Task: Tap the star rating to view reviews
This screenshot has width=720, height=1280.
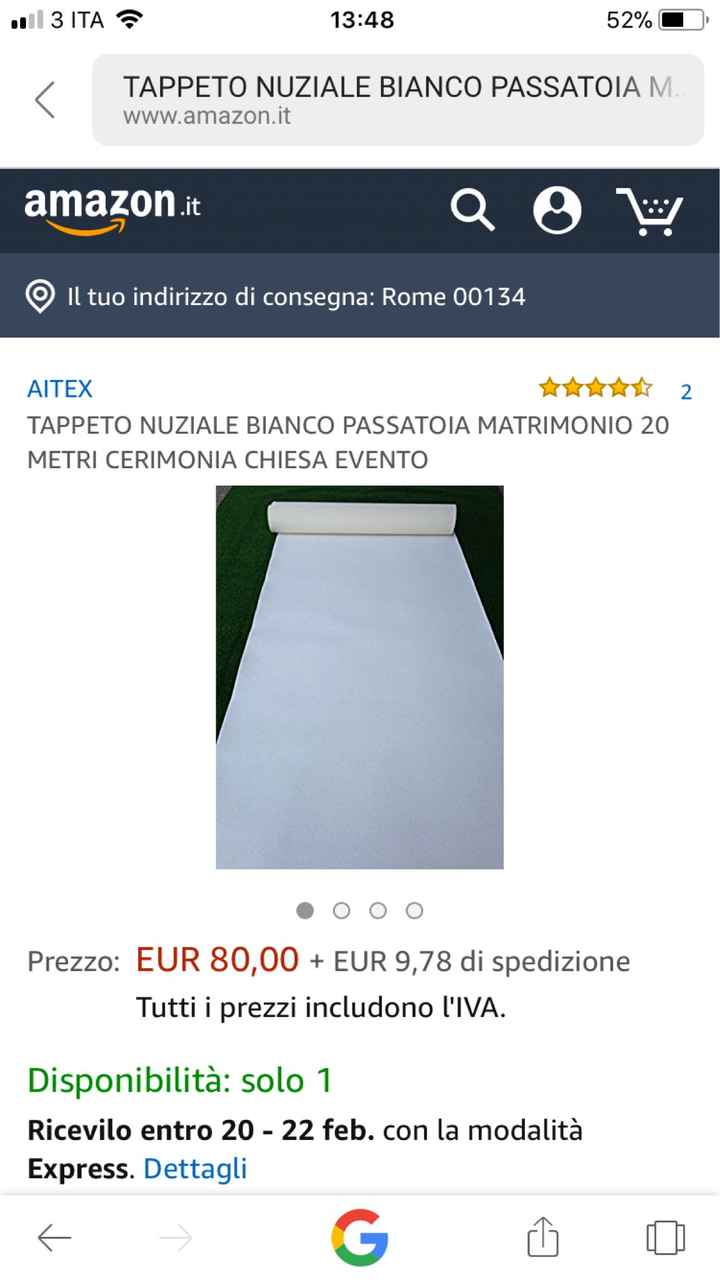Action: pyautogui.click(x=595, y=387)
